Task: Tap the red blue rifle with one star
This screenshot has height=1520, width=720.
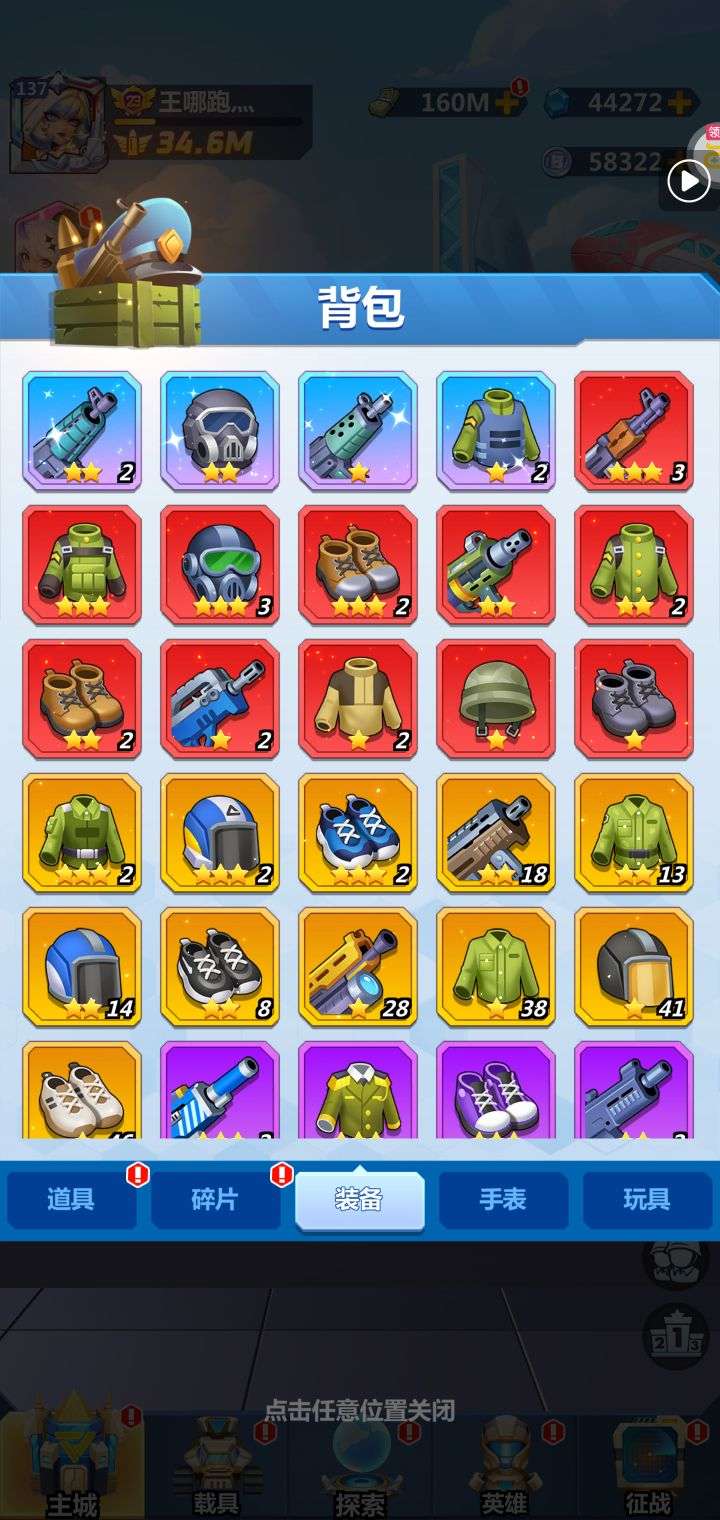Action: (220, 698)
